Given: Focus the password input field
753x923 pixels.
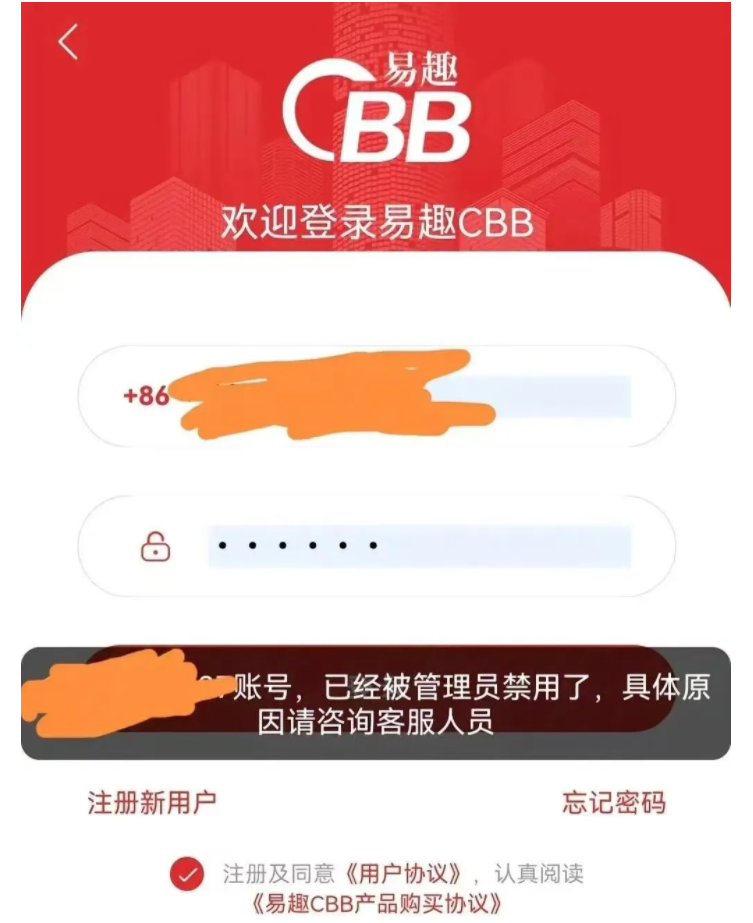Looking at the screenshot, I should [x=420, y=546].
